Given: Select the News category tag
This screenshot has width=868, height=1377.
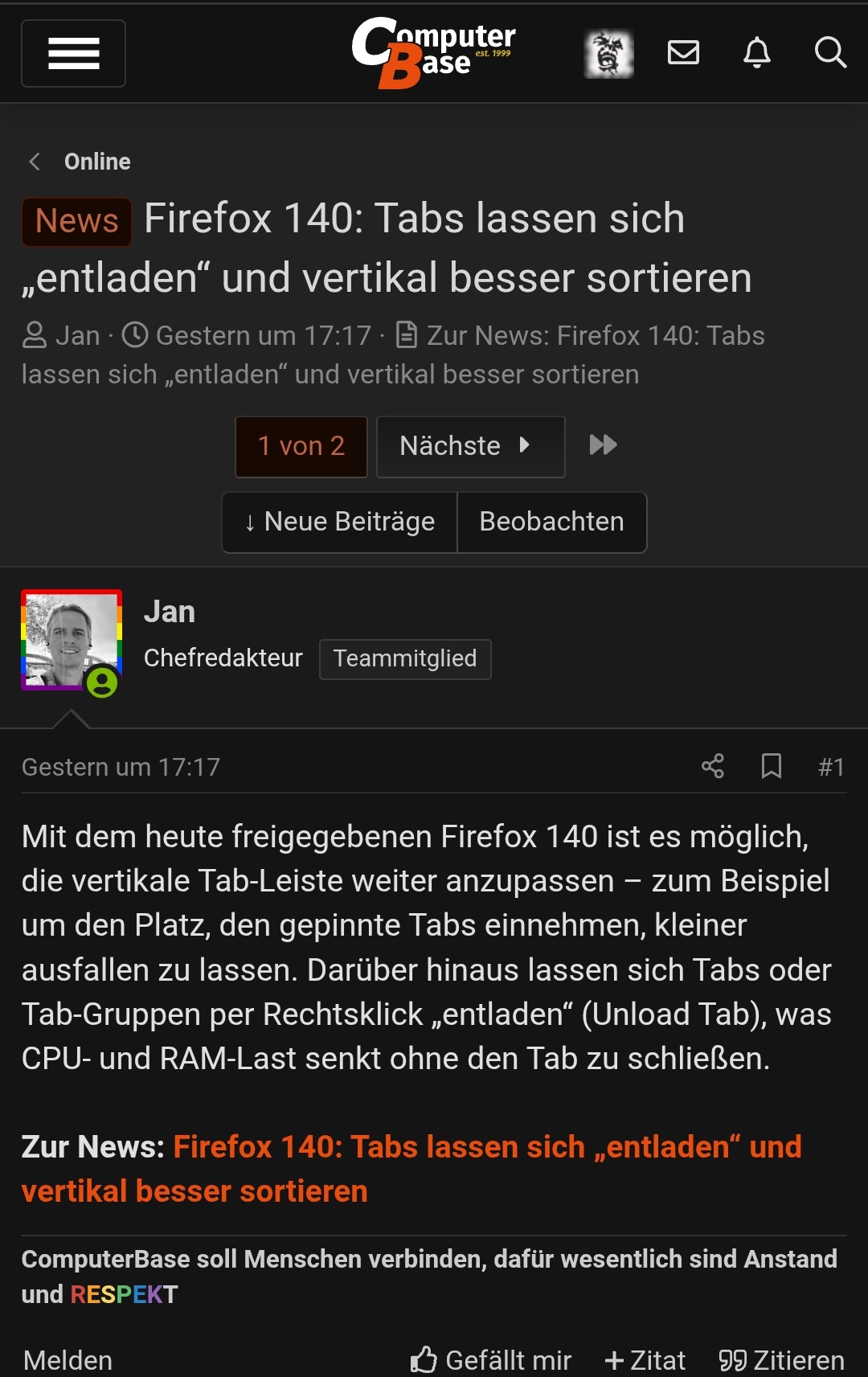Looking at the screenshot, I should [76, 221].
